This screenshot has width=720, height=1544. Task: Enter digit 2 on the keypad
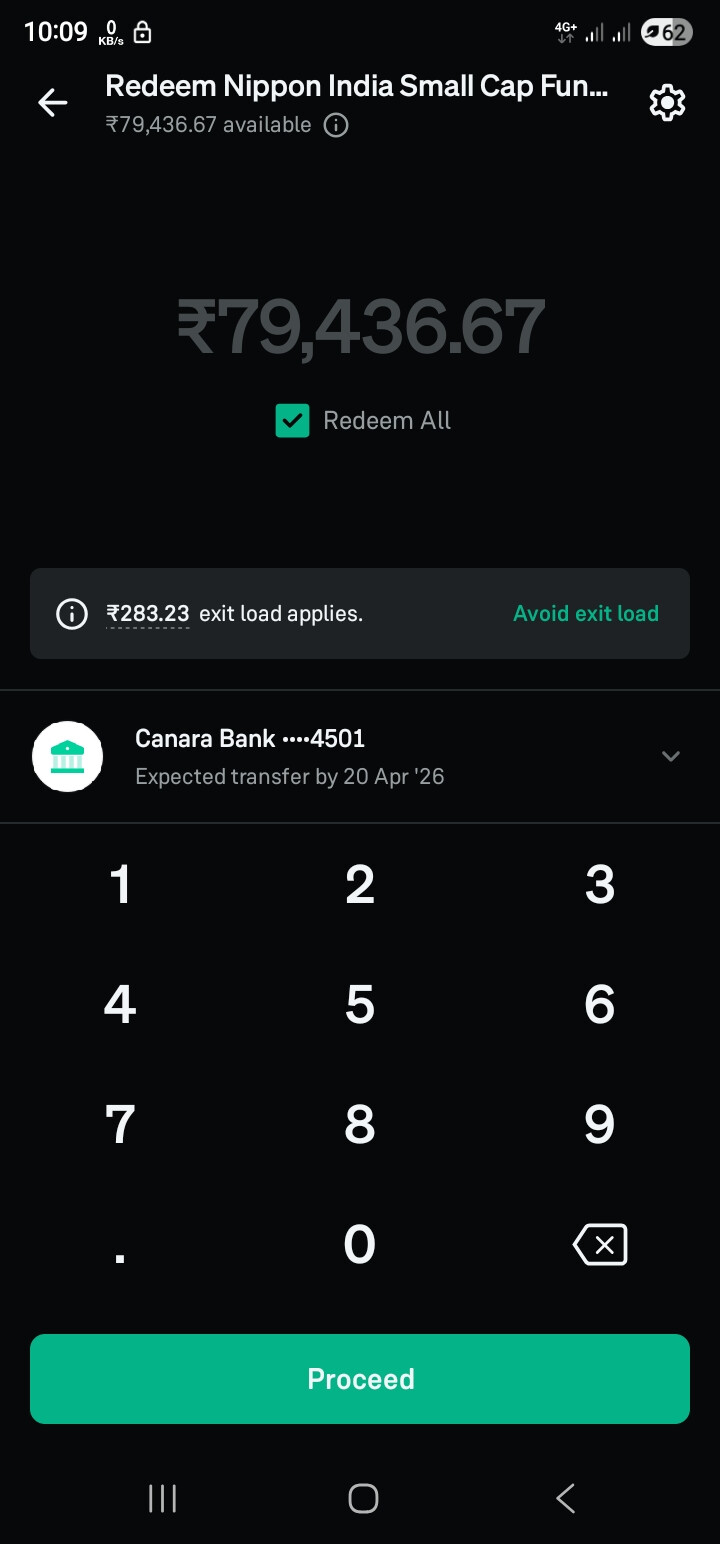[360, 885]
